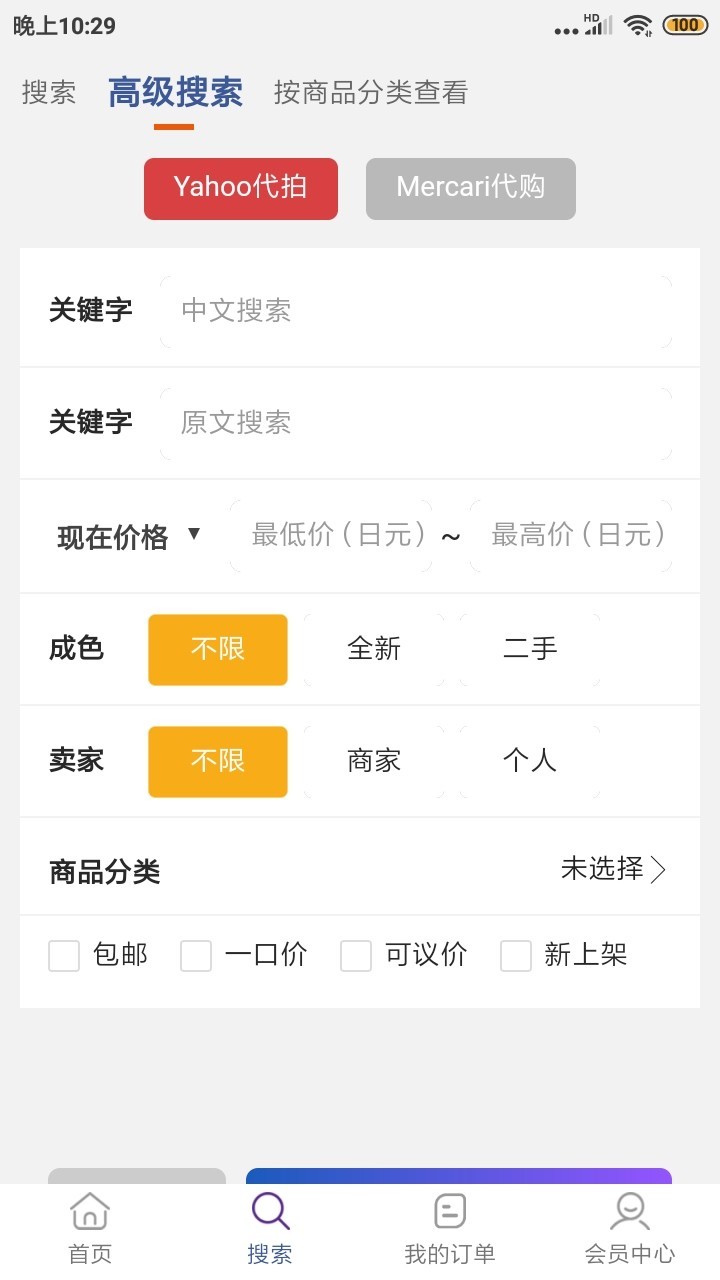Enable the 可议价 checkbox
The width and height of the screenshot is (720, 1280).
click(356, 956)
